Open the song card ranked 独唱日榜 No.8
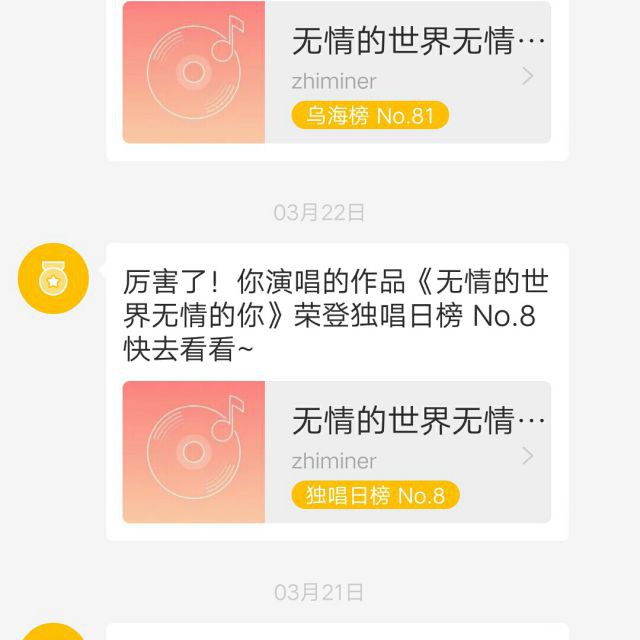Image resolution: width=640 pixels, height=640 pixels. pyautogui.click(x=336, y=452)
